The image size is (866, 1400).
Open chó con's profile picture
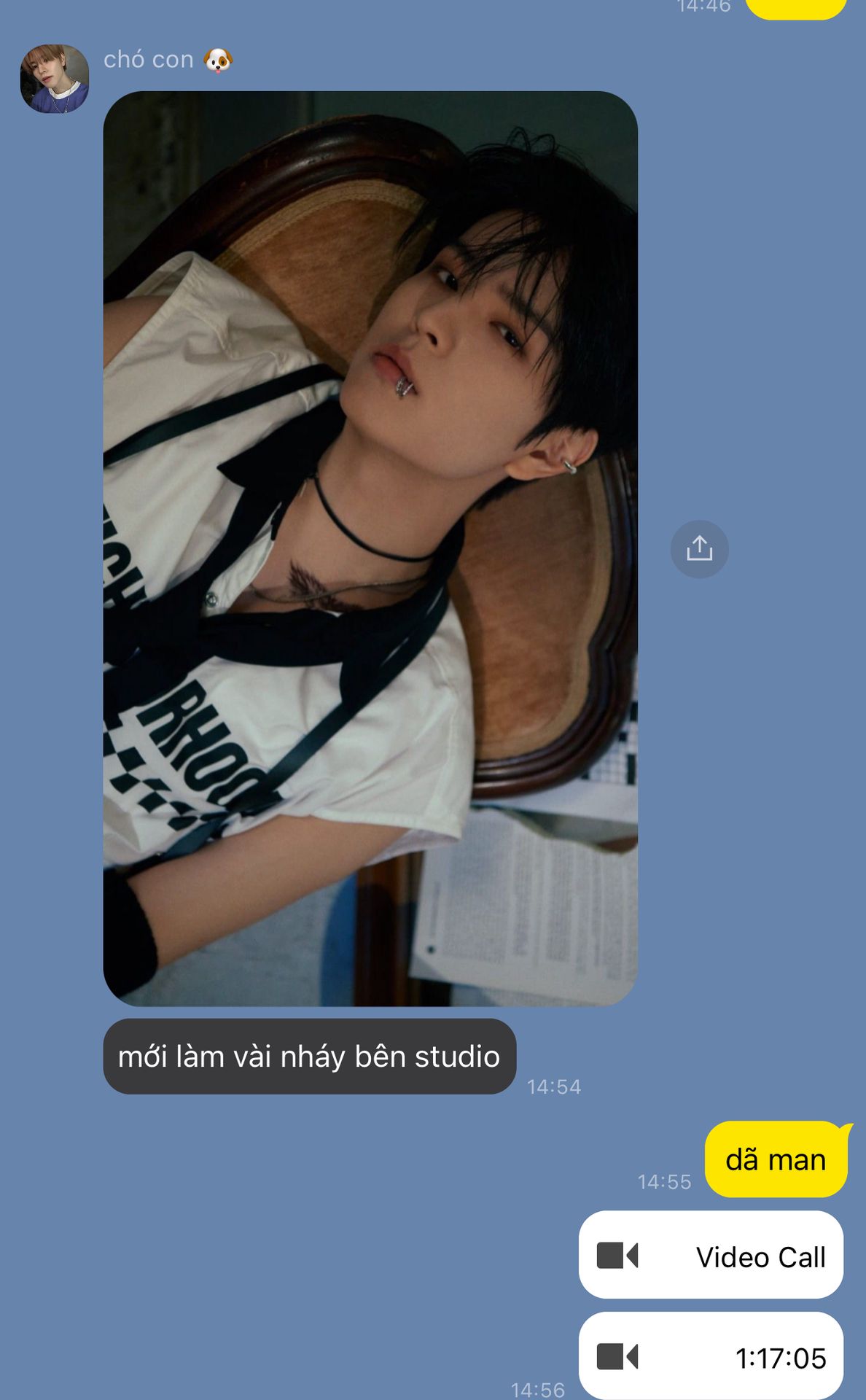click(55, 79)
